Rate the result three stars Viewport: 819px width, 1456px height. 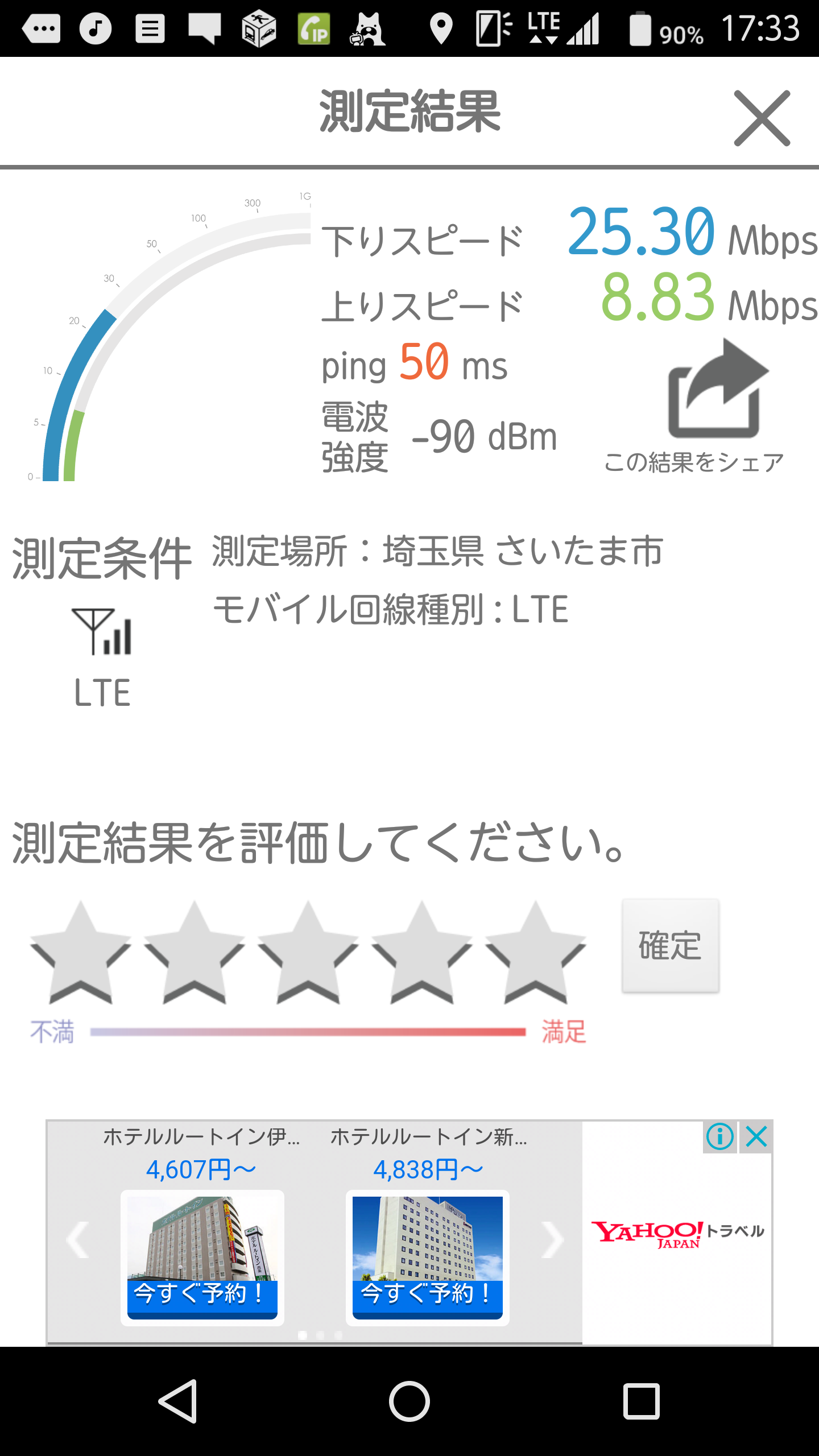click(308, 953)
